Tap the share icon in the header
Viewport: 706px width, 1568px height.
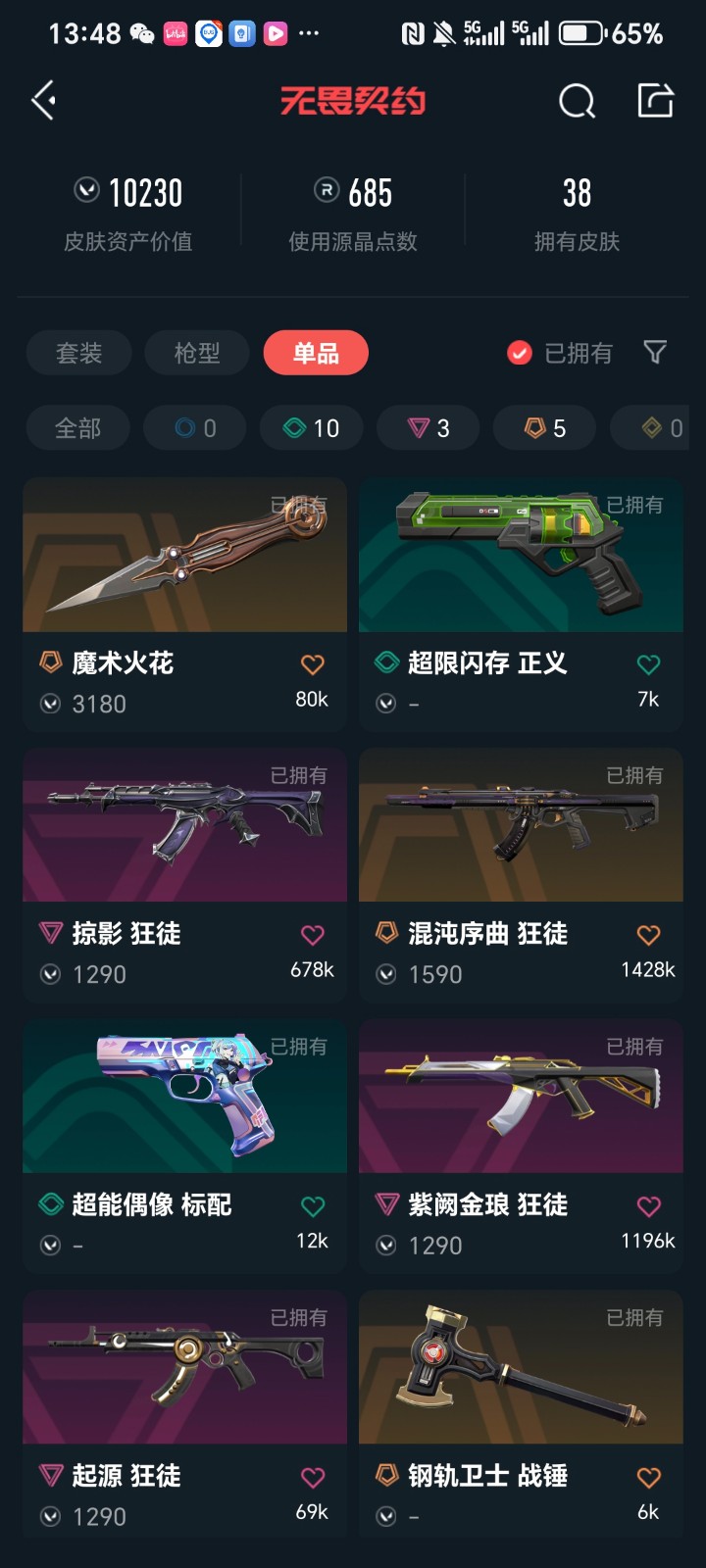[655, 101]
